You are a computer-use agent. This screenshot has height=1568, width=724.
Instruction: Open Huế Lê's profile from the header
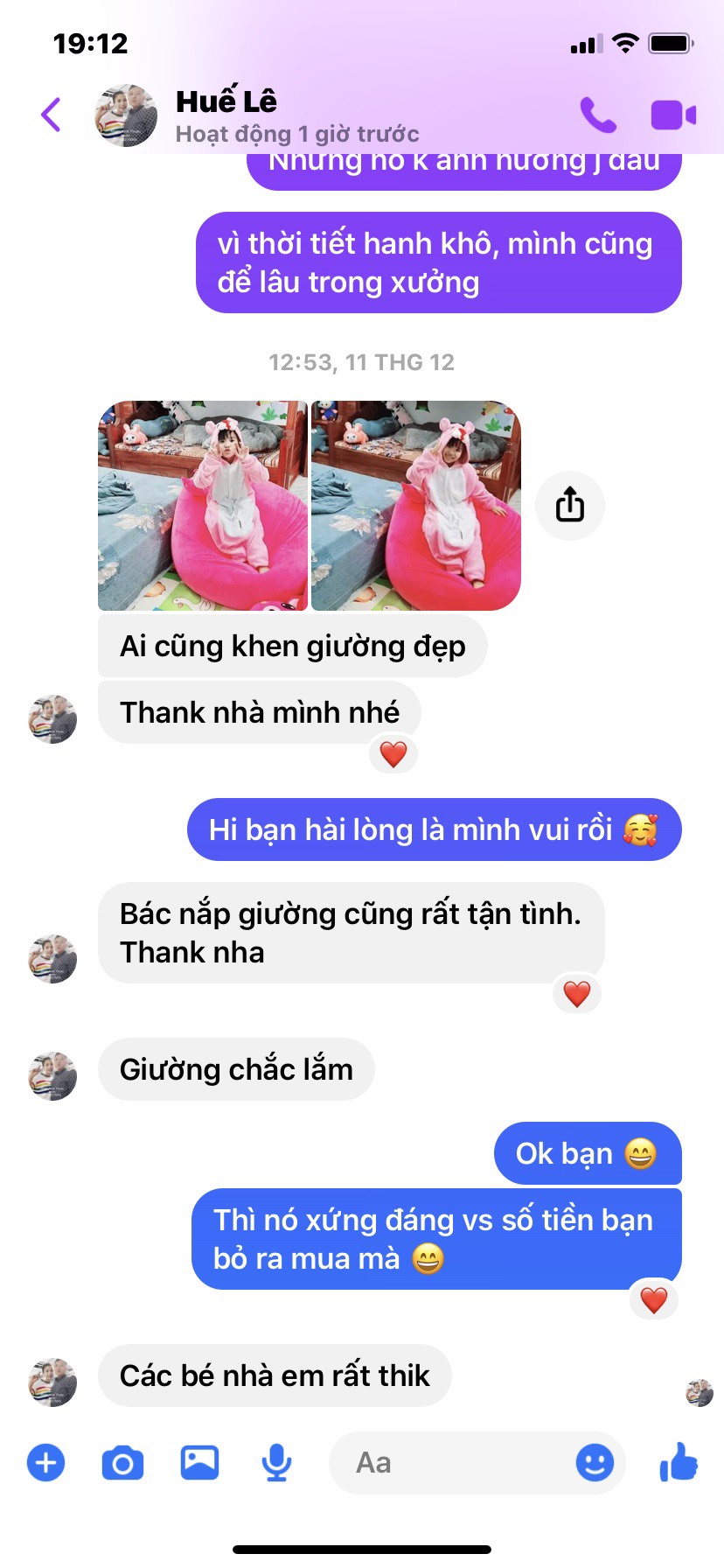[x=227, y=115]
